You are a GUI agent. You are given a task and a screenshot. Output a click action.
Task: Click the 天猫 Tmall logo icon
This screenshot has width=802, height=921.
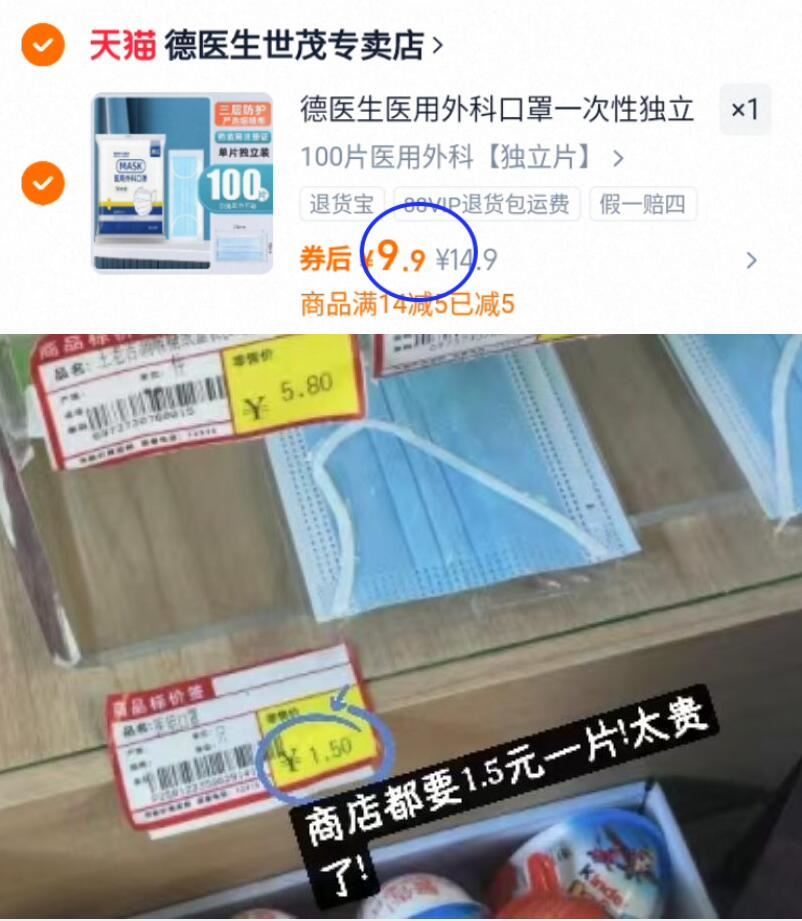coord(123,40)
